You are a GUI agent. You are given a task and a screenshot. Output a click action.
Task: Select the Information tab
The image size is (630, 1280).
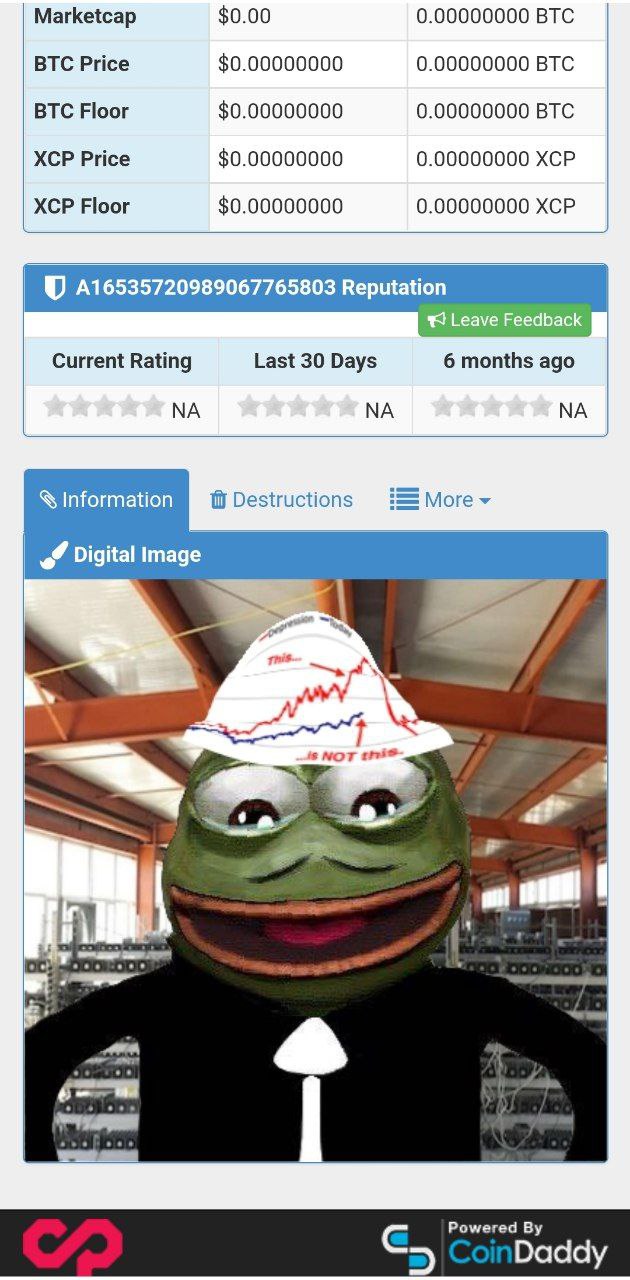tap(106, 500)
